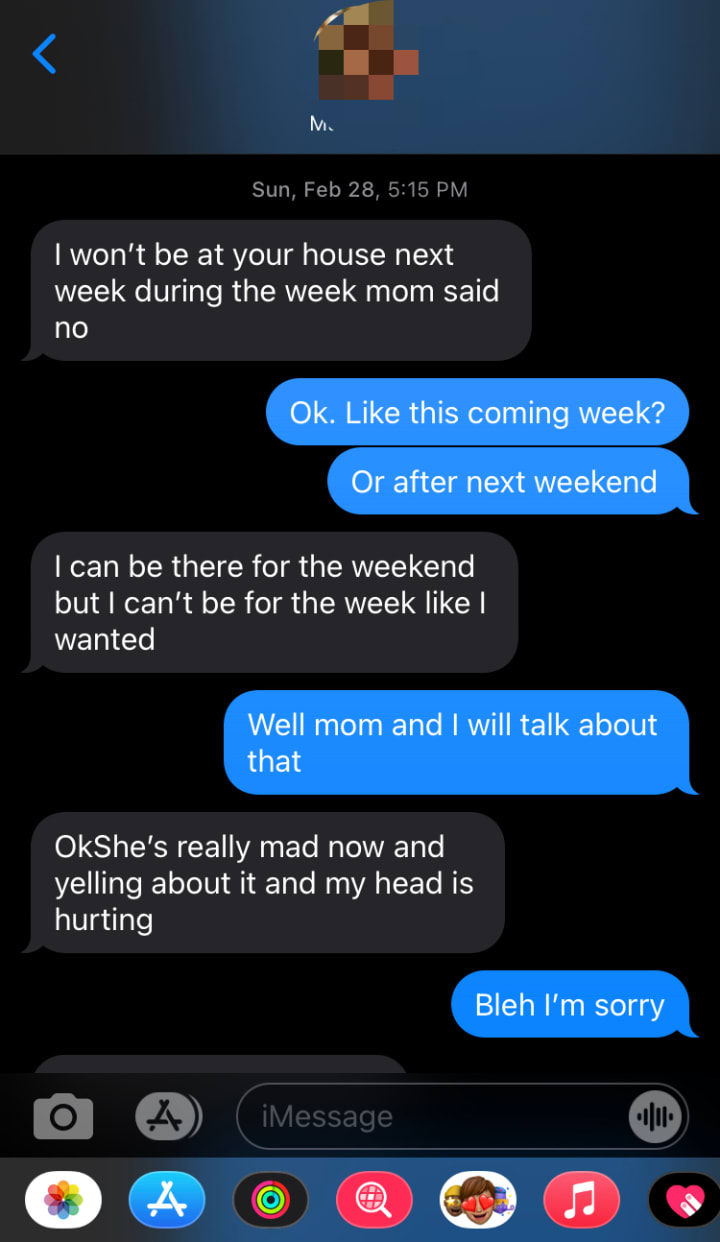Image resolution: width=720 pixels, height=1242 pixels.
Task: Open the App Store iMessage app
Action: coord(167,1199)
